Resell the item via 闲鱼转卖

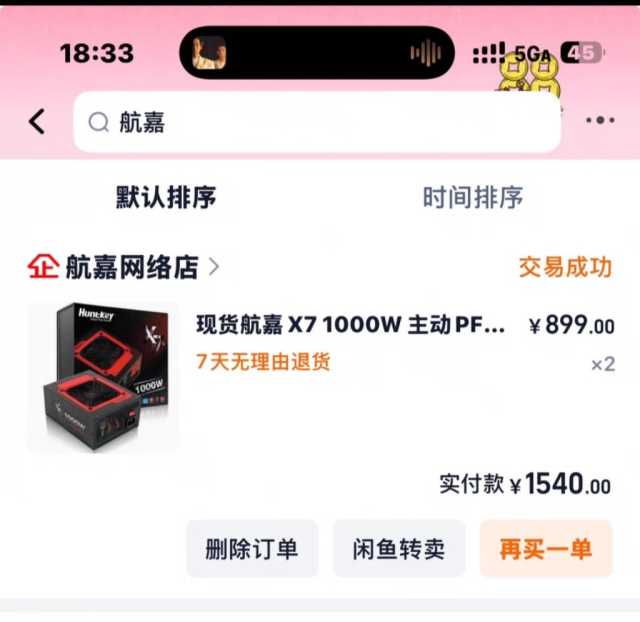point(399,549)
